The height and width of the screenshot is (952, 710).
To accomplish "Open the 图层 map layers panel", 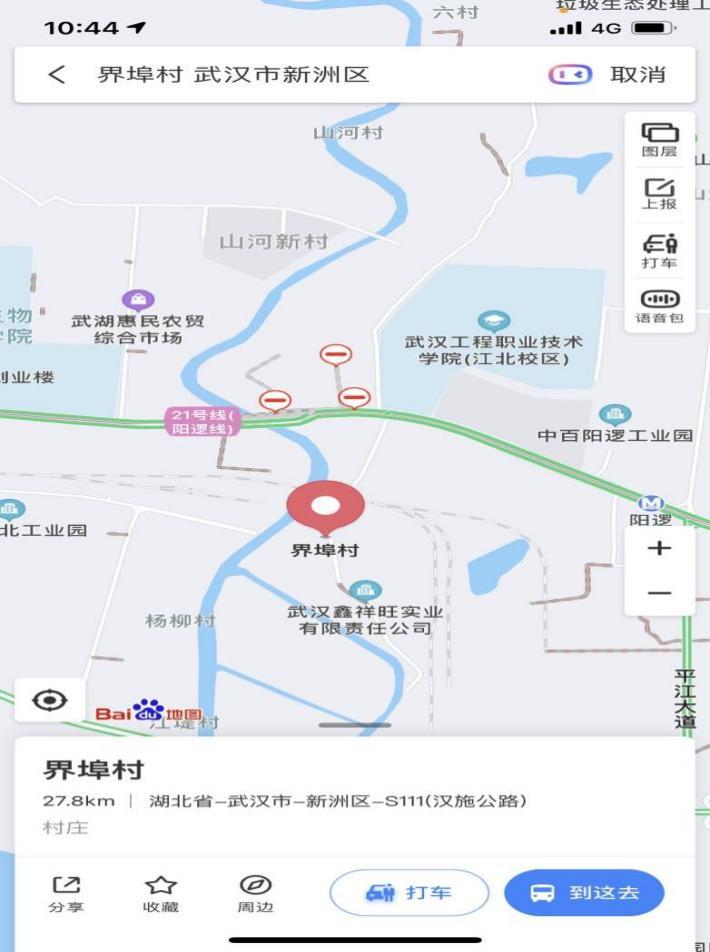I will point(659,141).
